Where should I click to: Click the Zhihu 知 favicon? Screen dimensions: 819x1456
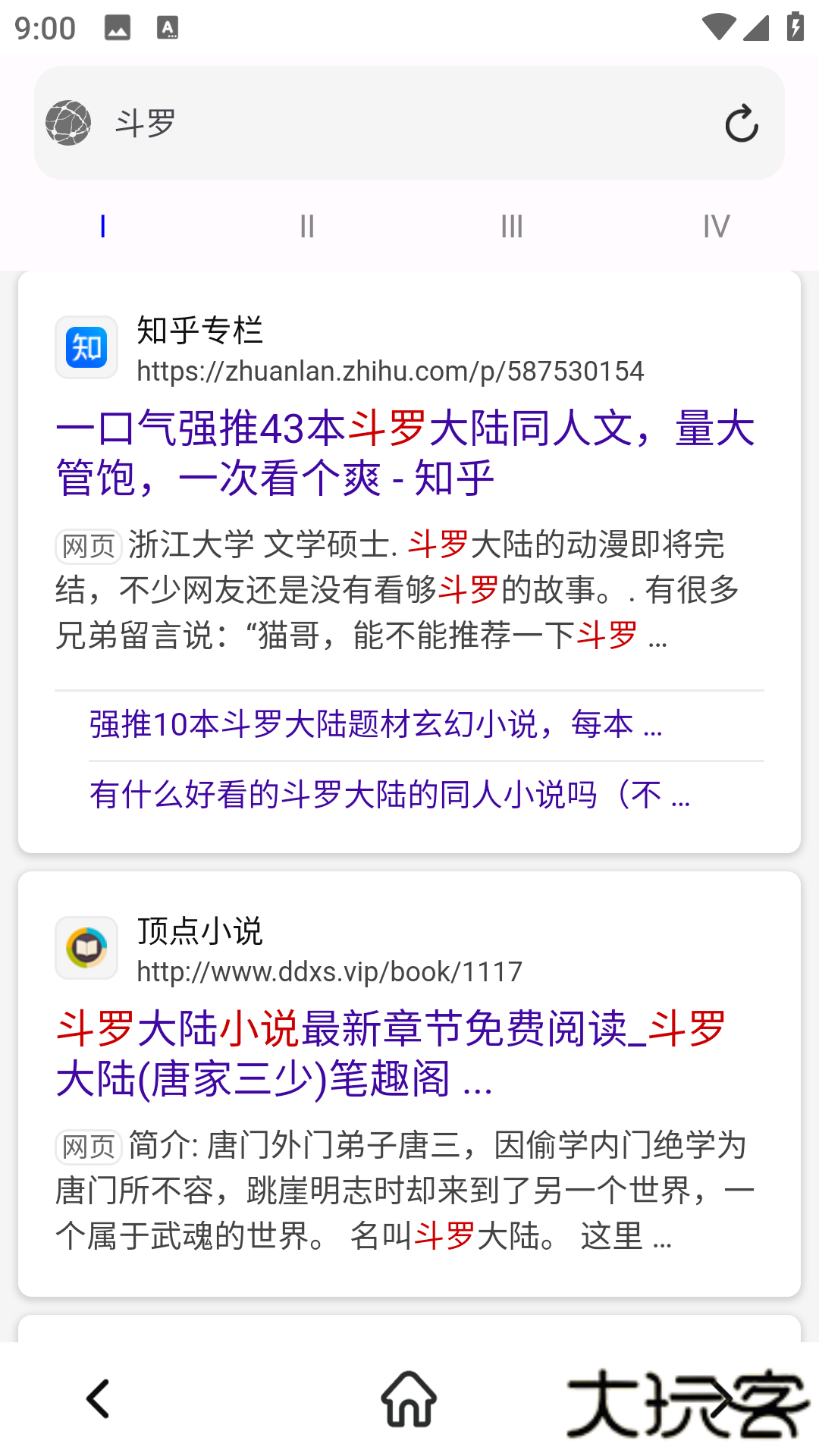[86, 347]
